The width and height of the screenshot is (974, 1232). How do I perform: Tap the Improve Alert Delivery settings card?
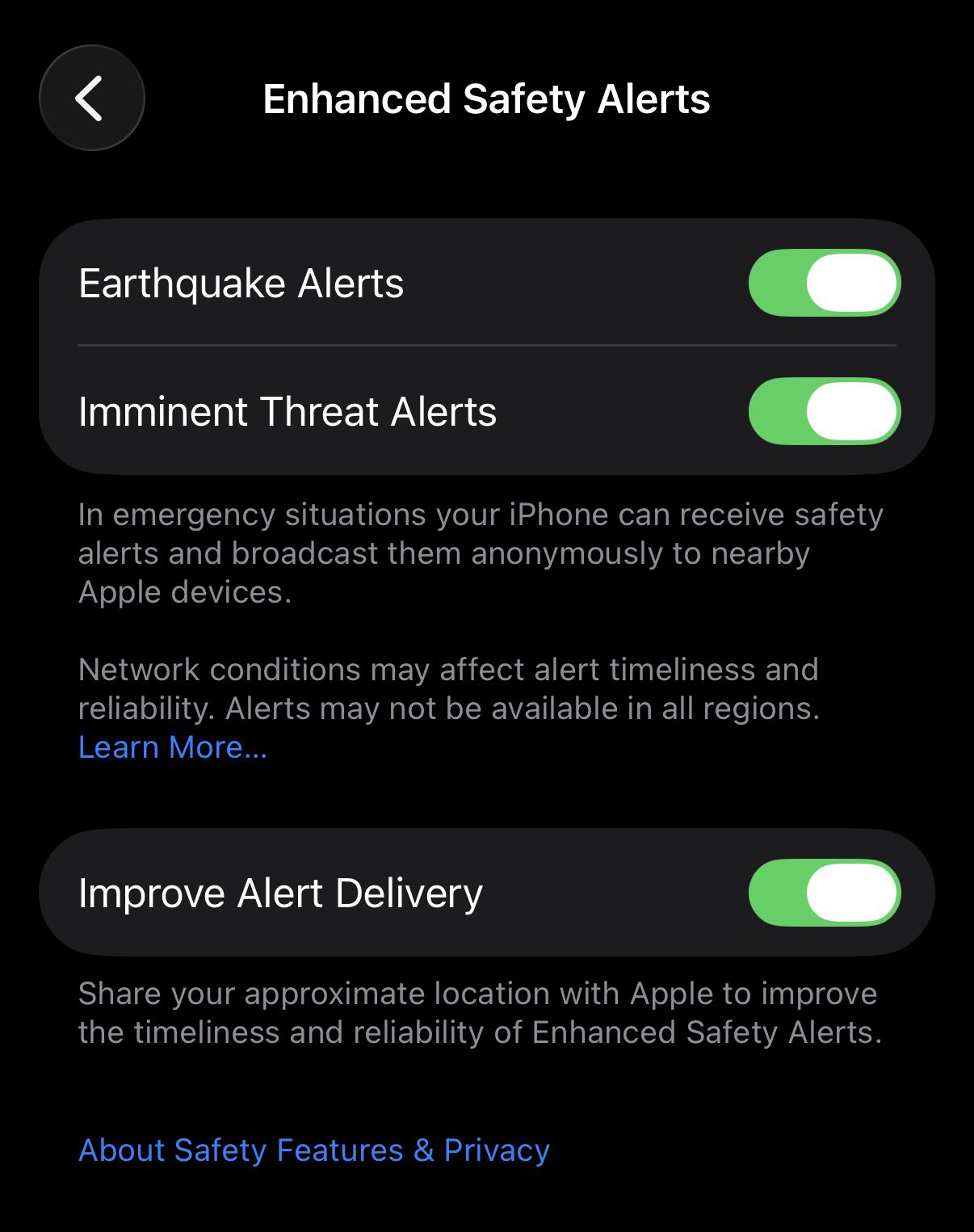[x=486, y=892]
